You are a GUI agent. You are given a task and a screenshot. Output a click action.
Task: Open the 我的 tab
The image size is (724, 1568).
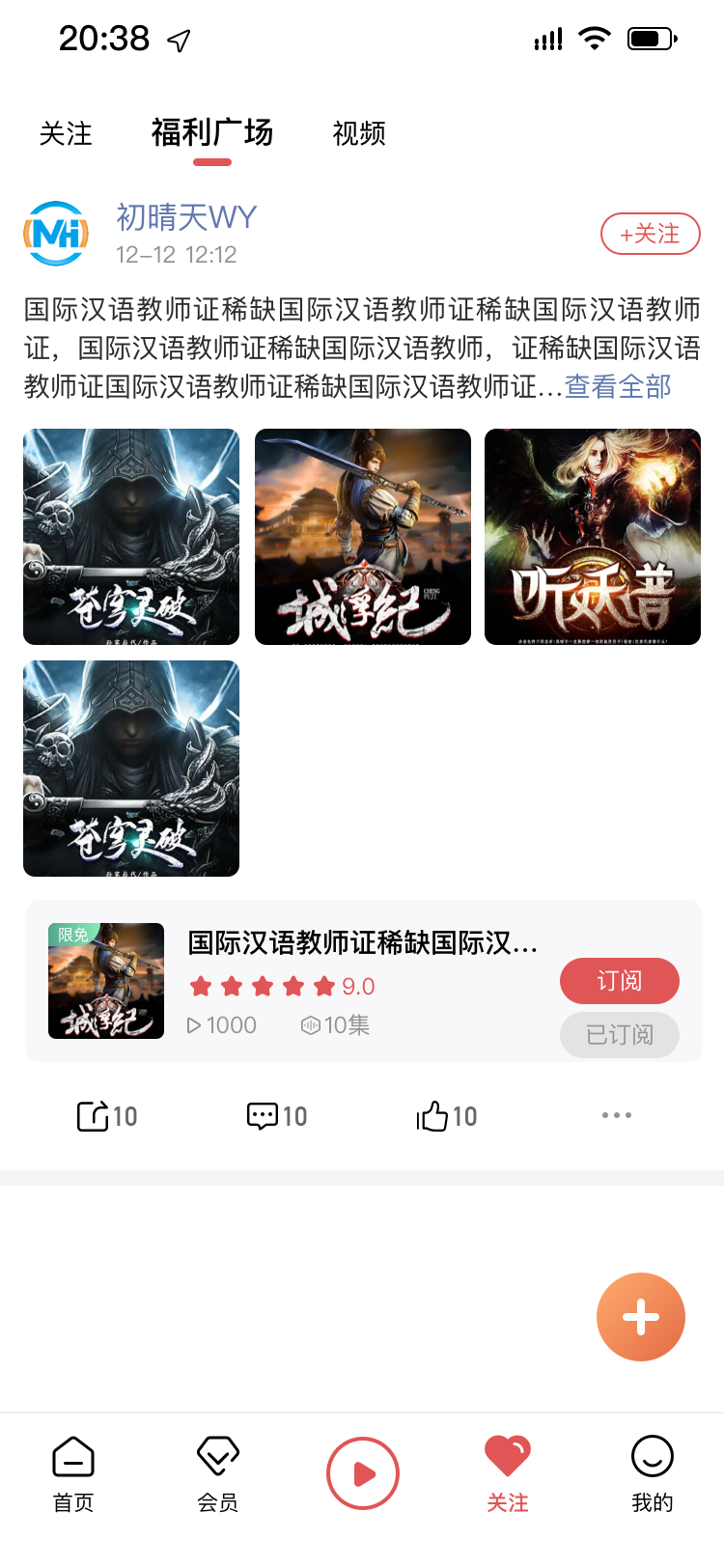[653, 1473]
